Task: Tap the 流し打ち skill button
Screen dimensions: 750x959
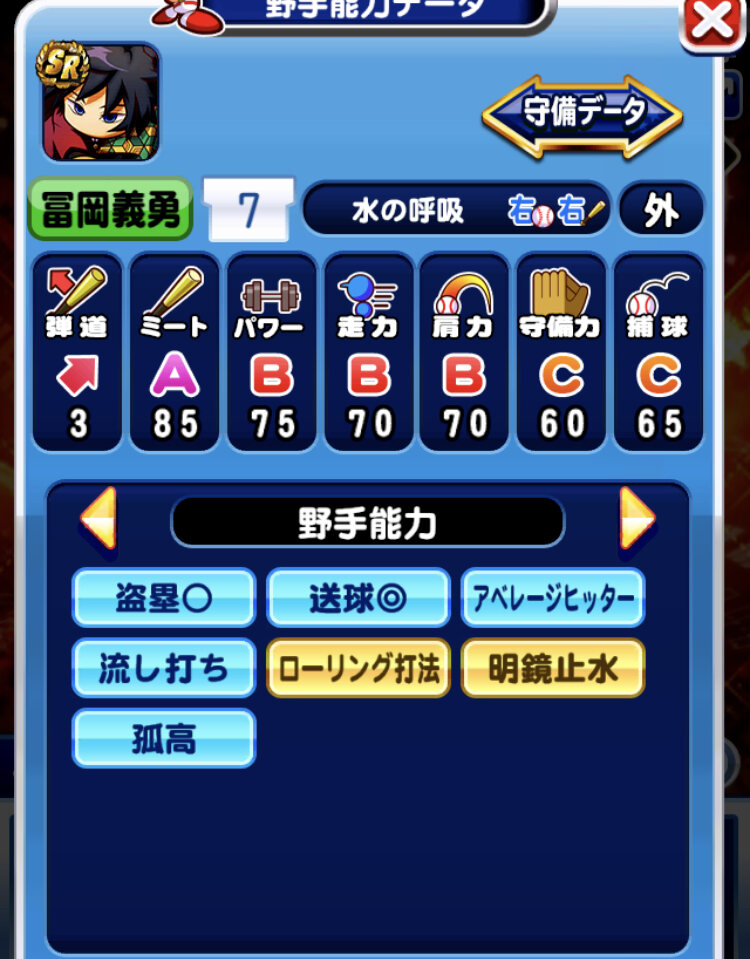Action: click(164, 668)
